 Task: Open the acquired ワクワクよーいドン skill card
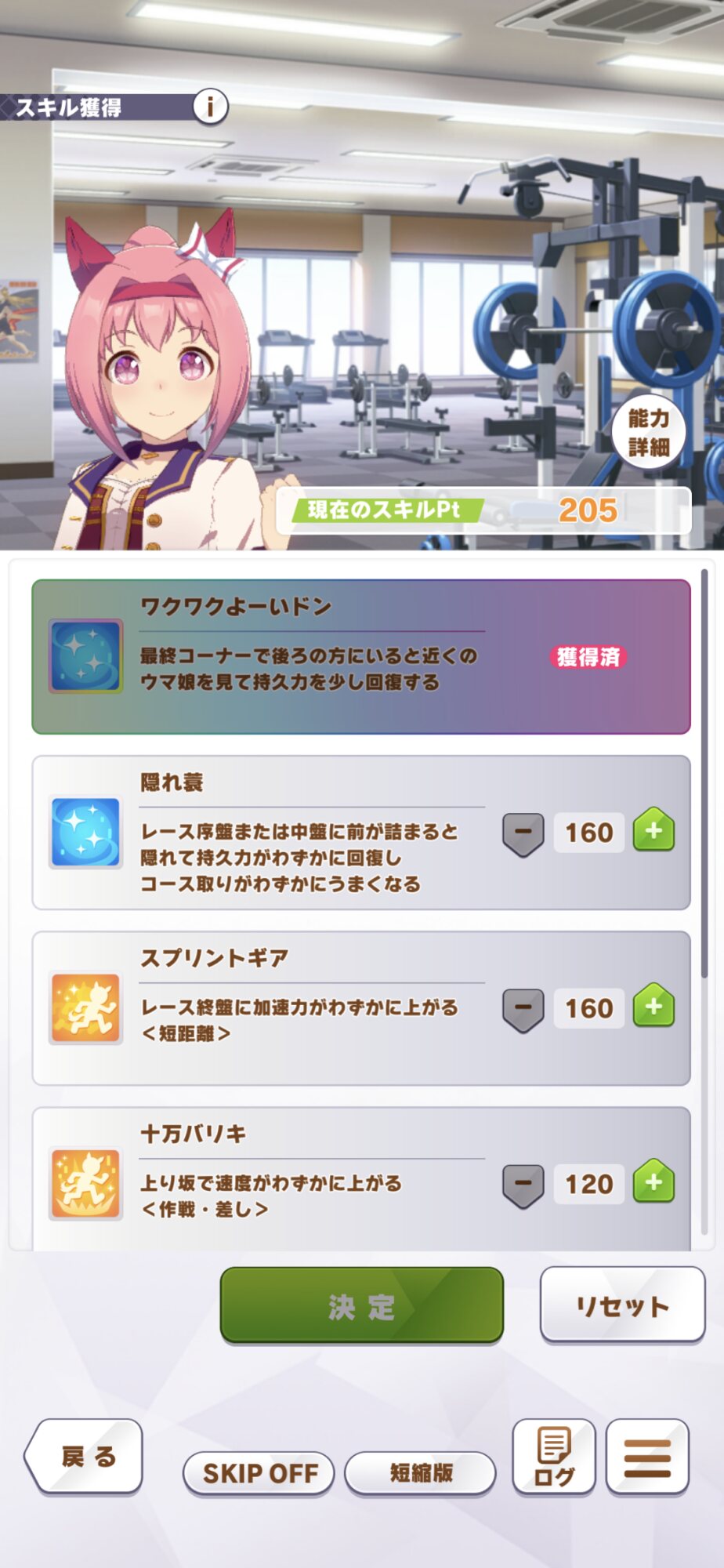[361, 657]
